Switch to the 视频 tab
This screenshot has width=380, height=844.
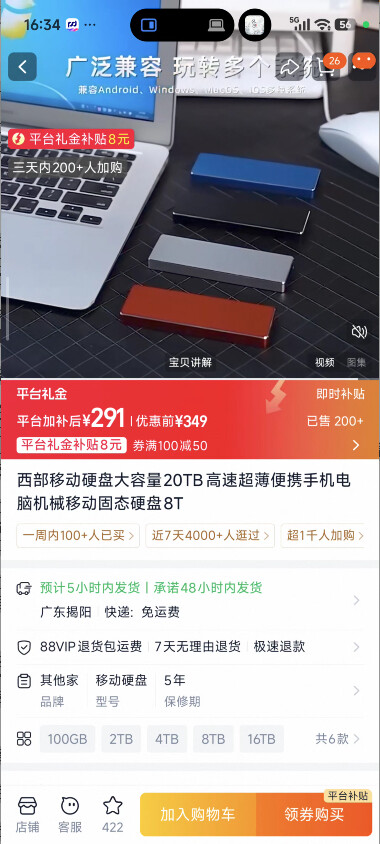[x=325, y=362]
